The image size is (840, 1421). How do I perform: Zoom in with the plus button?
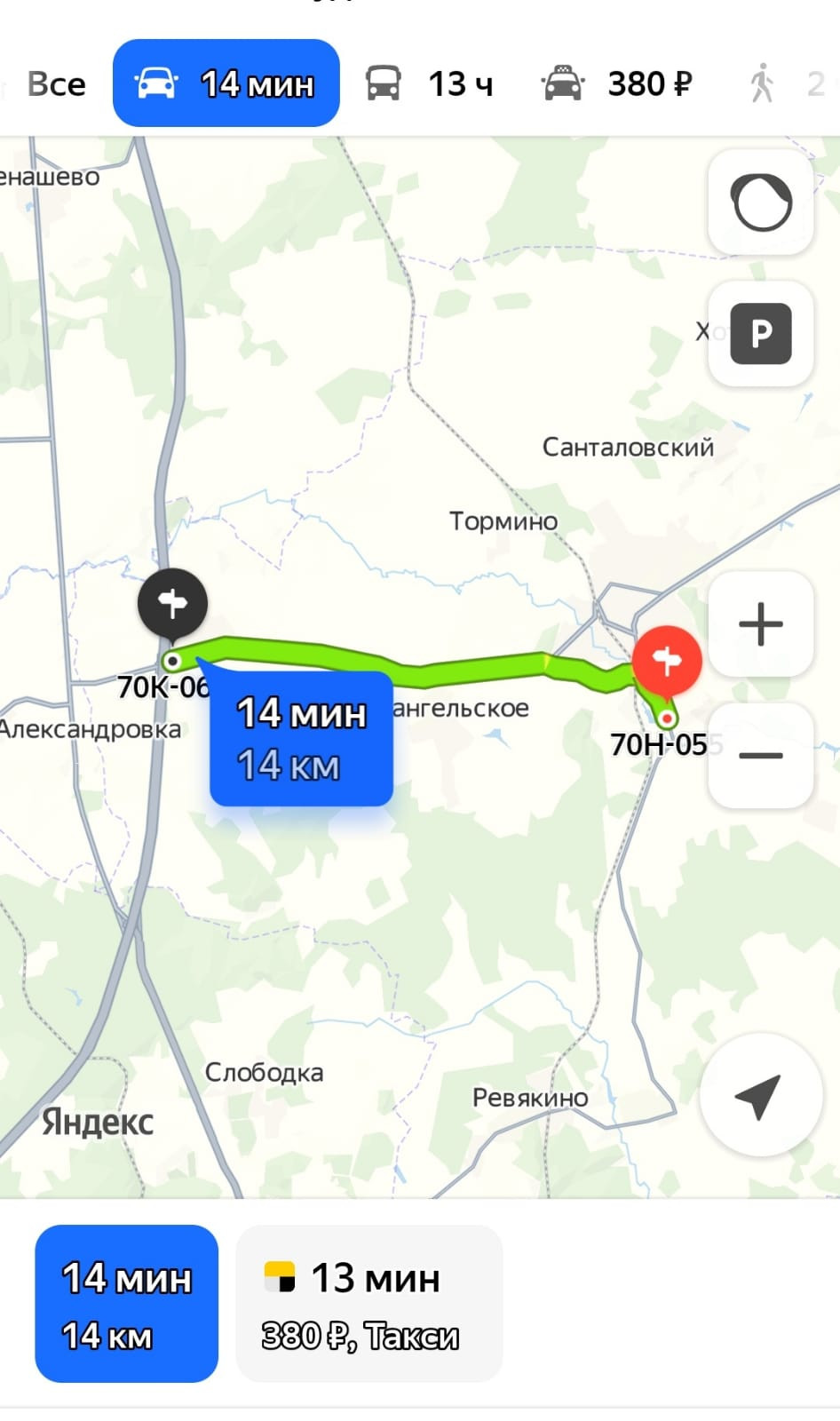click(761, 623)
